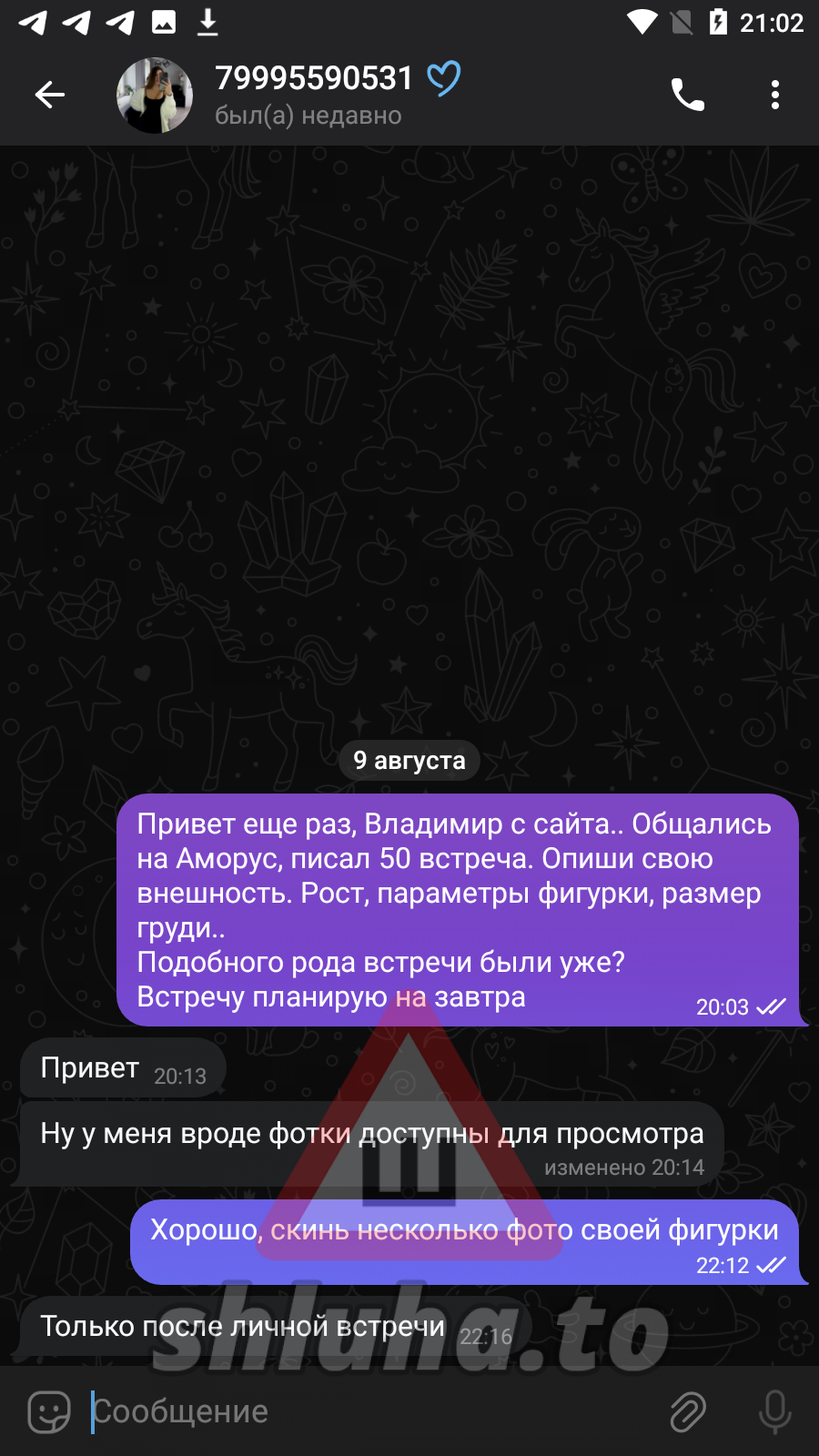
Task: Open the profile photo of 79995590531
Action: 155,96
